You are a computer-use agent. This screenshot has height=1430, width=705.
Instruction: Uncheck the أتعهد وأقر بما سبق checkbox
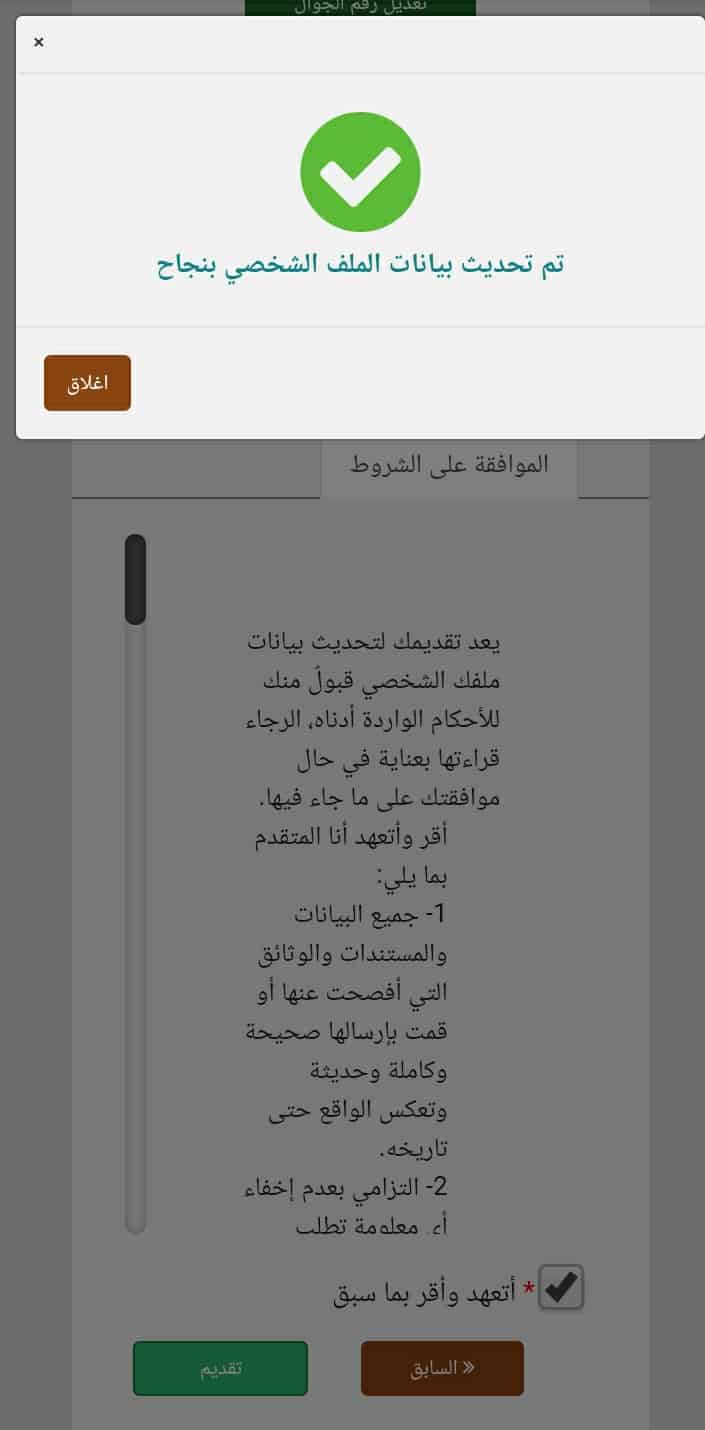point(561,1288)
